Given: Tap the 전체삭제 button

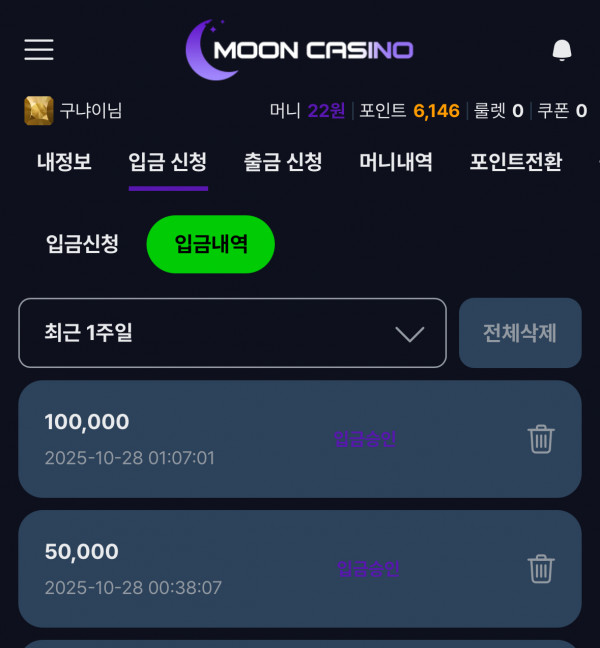Looking at the screenshot, I should [520, 333].
